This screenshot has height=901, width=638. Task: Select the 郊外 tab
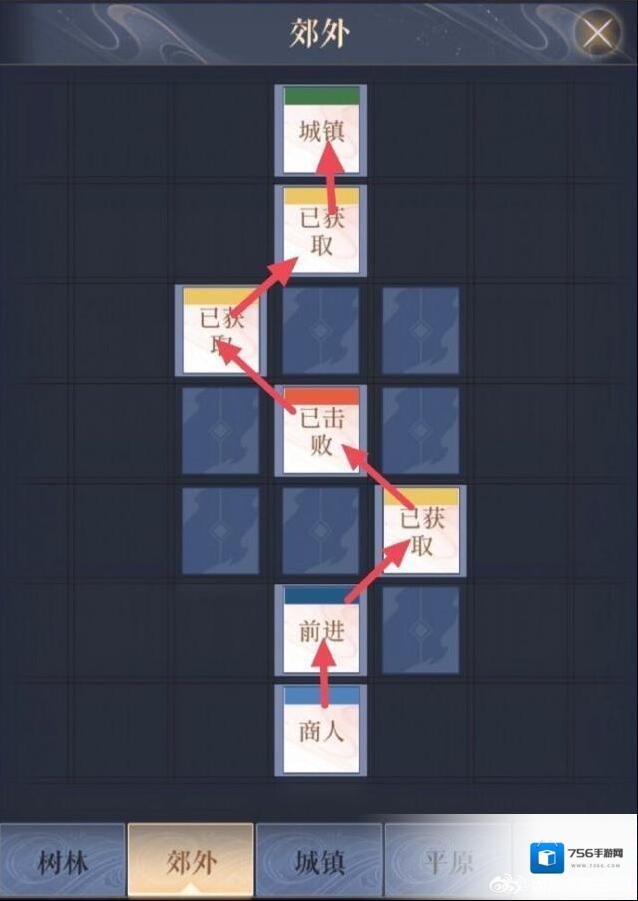[190, 861]
